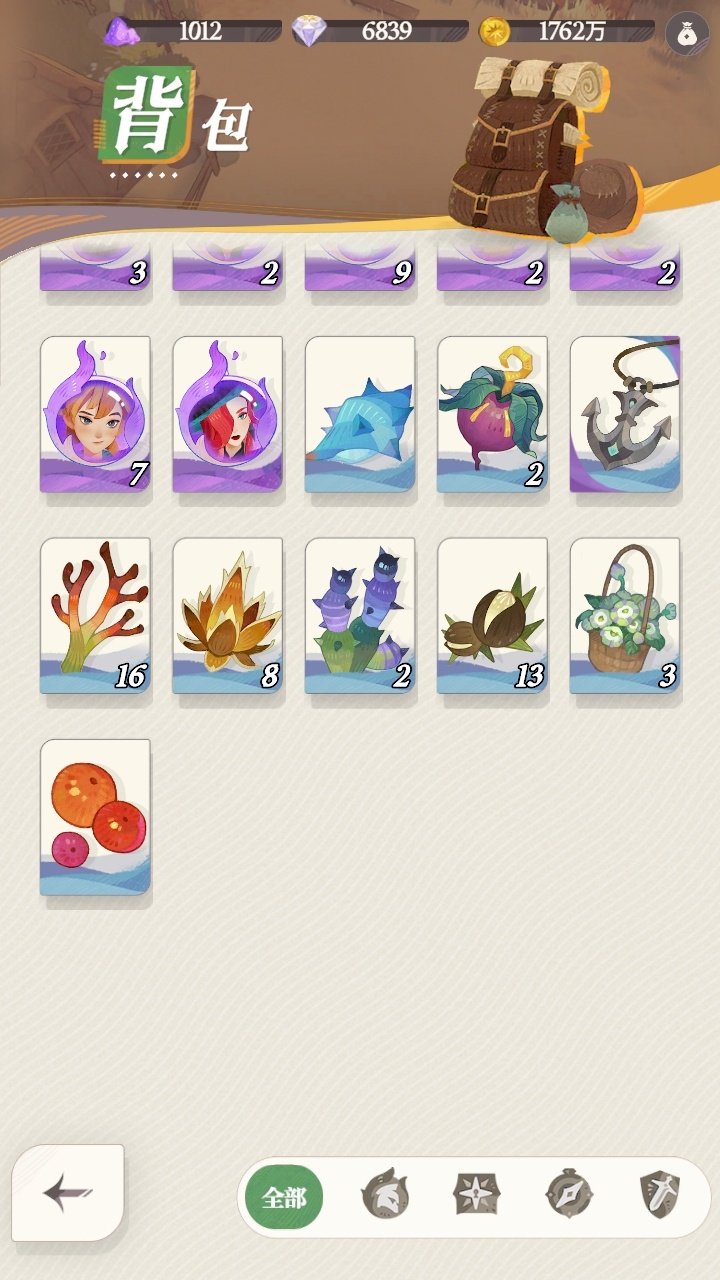Switch to the compass filter tab
Screen dimensions: 720x1280
coord(569,1194)
